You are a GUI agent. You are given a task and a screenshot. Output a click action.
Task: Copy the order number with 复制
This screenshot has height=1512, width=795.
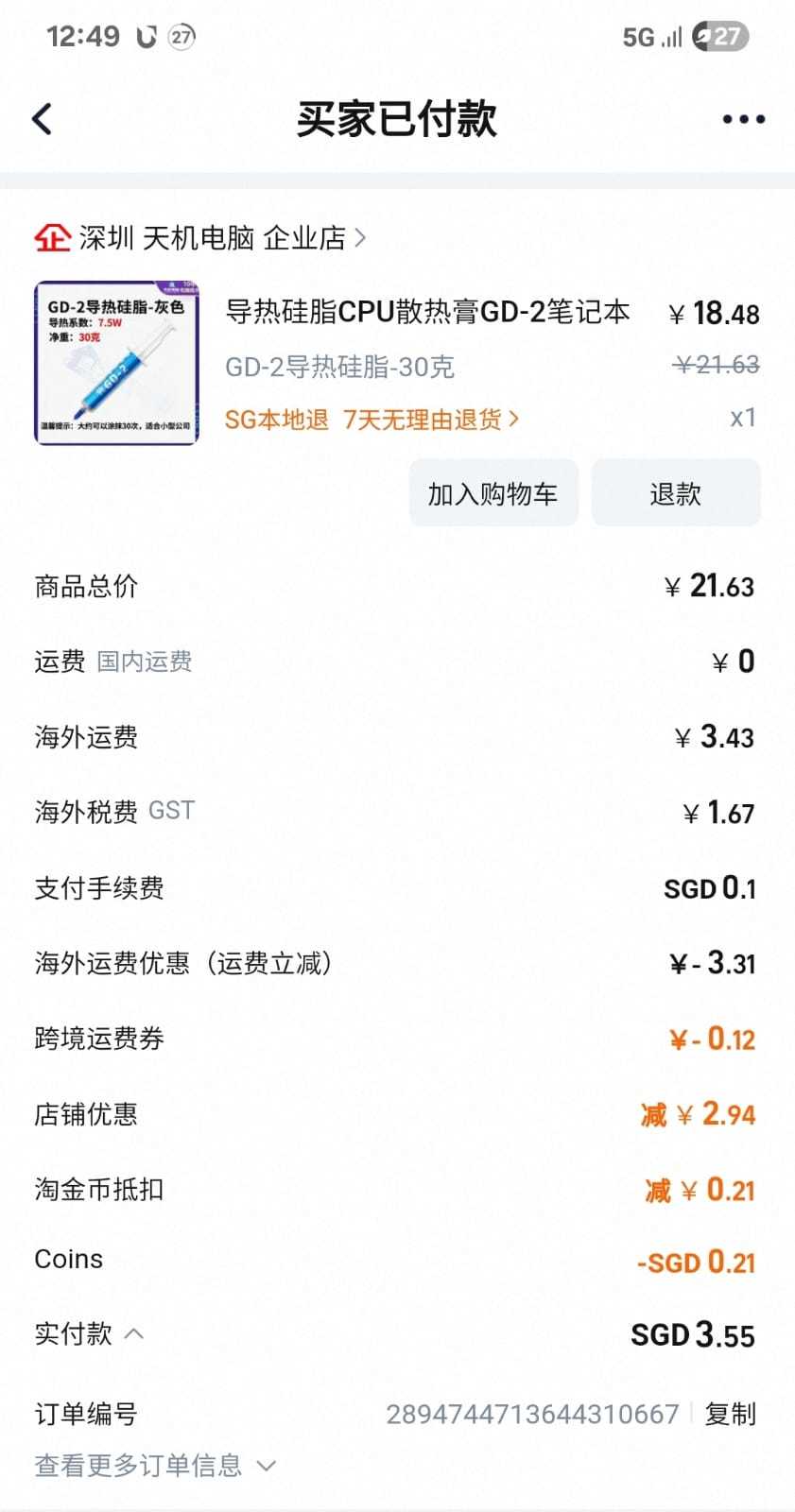(x=730, y=1414)
